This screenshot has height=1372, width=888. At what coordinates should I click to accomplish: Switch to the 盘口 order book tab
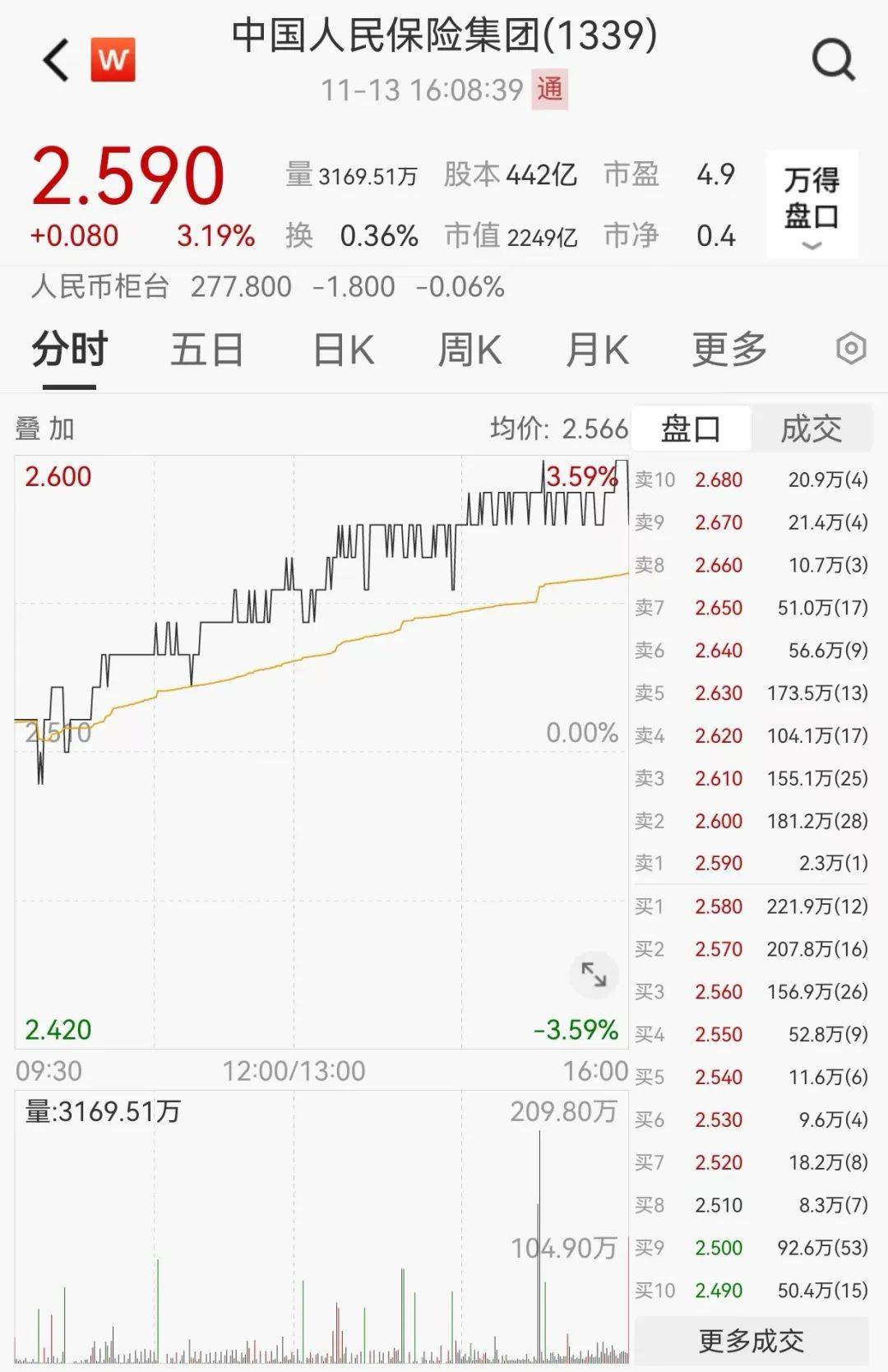tap(691, 429)
